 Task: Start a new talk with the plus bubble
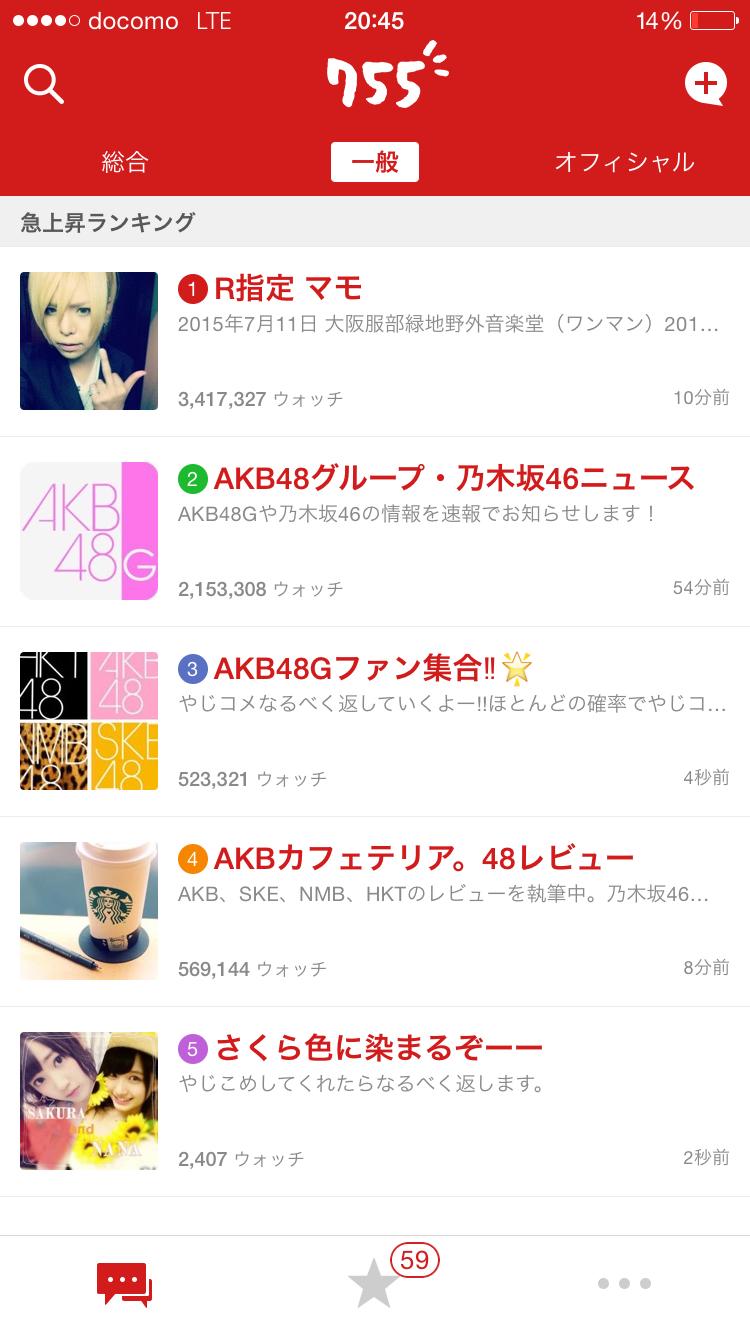(705, 84)
